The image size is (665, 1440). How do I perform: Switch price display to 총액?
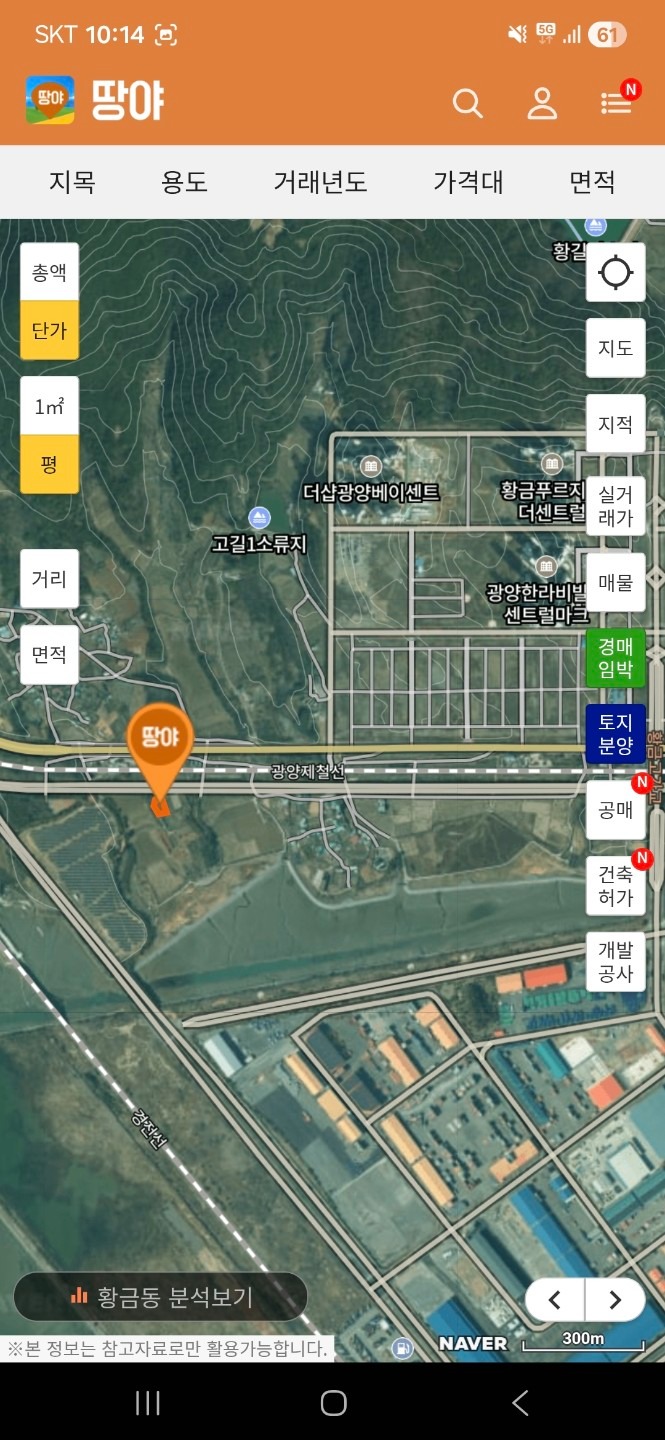click(x=49, y=272)
